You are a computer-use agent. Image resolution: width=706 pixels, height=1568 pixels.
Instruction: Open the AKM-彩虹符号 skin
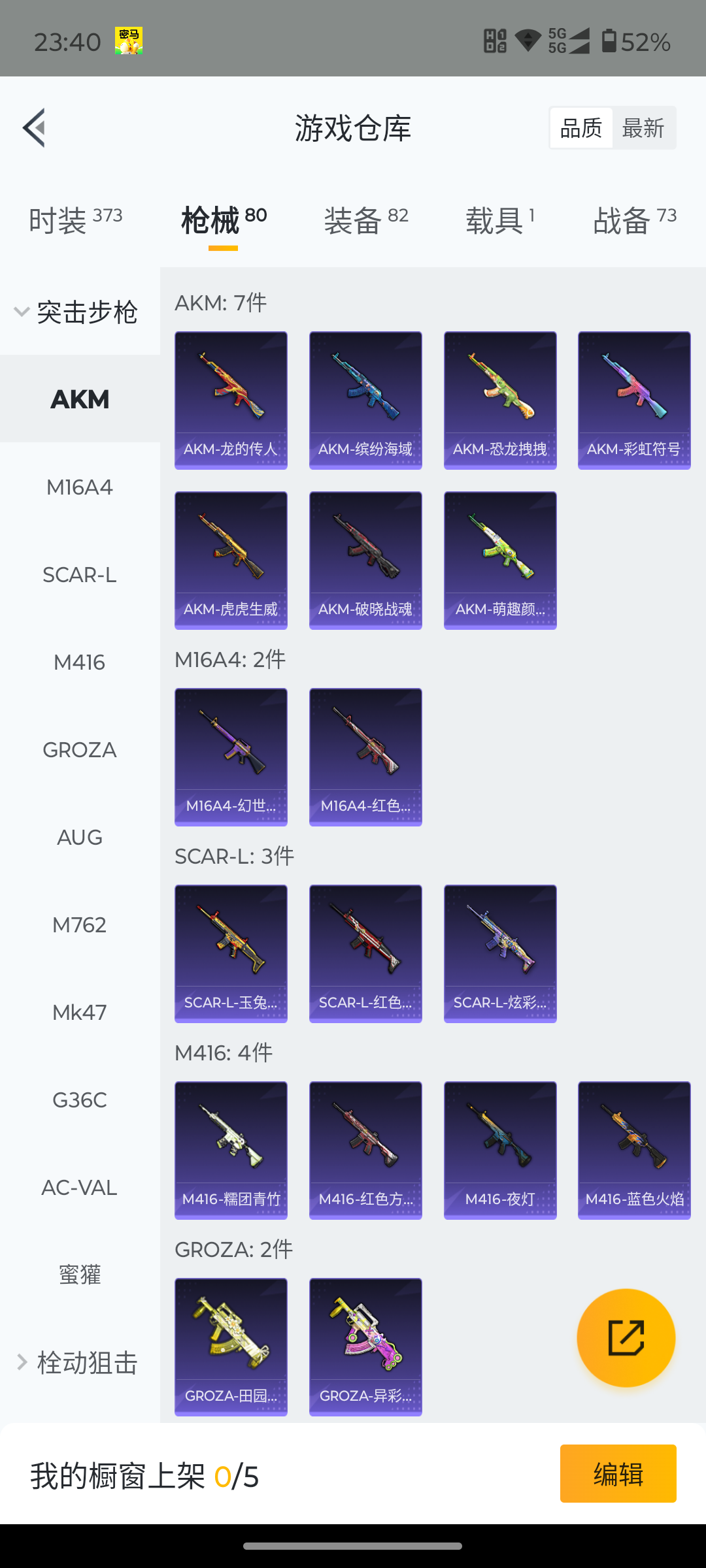(634, 400)
